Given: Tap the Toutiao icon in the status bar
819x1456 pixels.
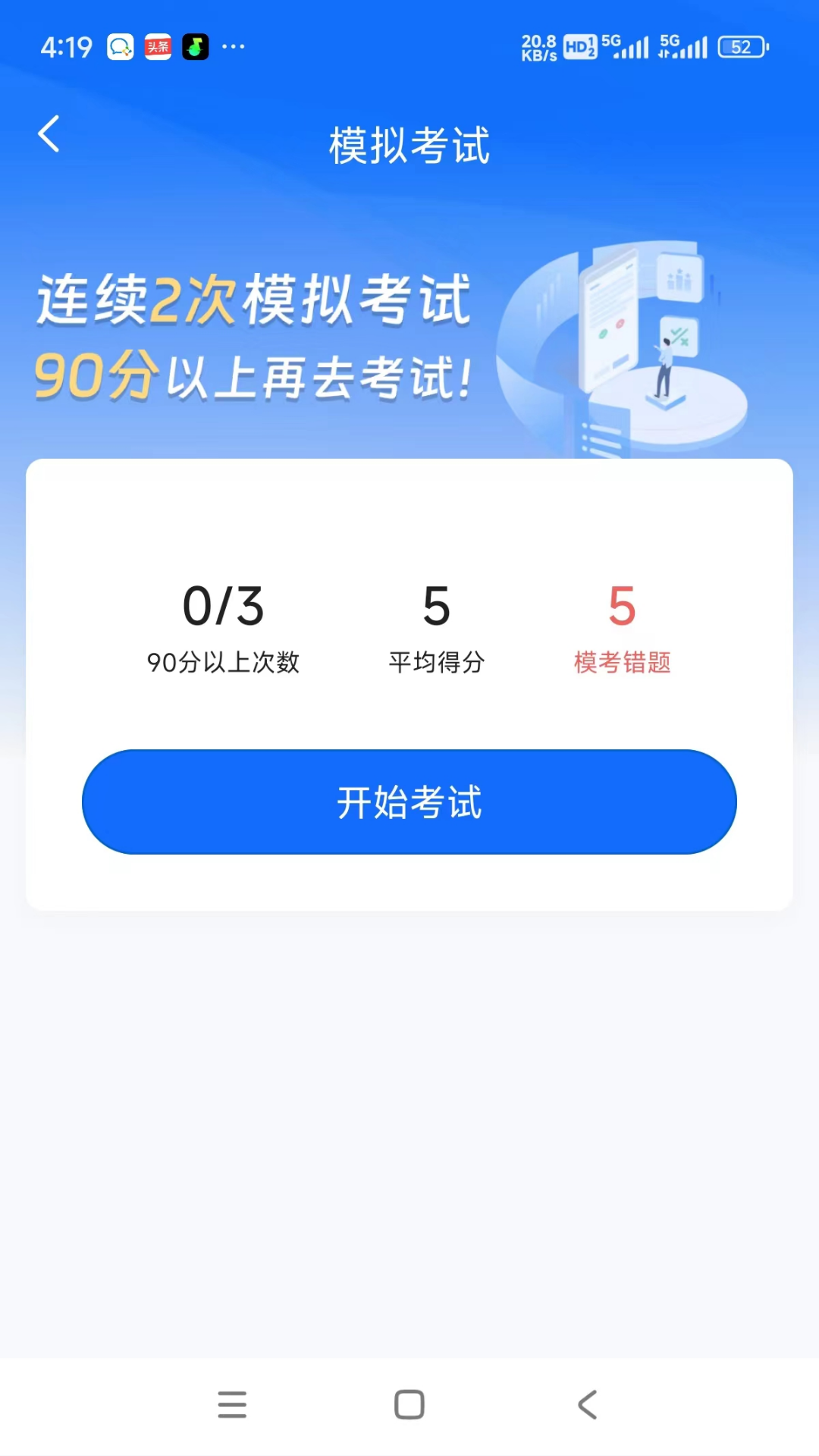Looking at the screenshot, I should pos(157,47).
